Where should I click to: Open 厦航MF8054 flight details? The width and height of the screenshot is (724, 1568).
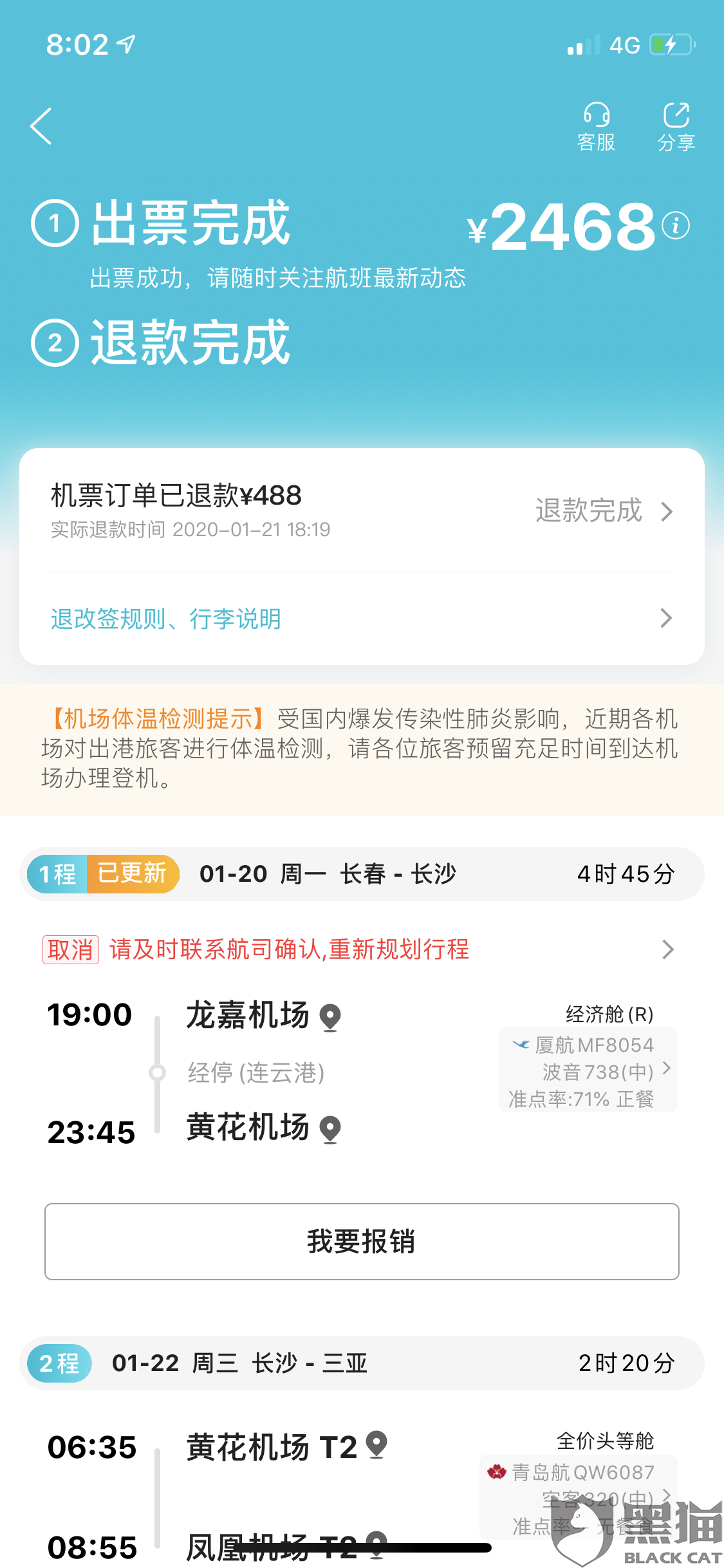tap(588, 1070)
